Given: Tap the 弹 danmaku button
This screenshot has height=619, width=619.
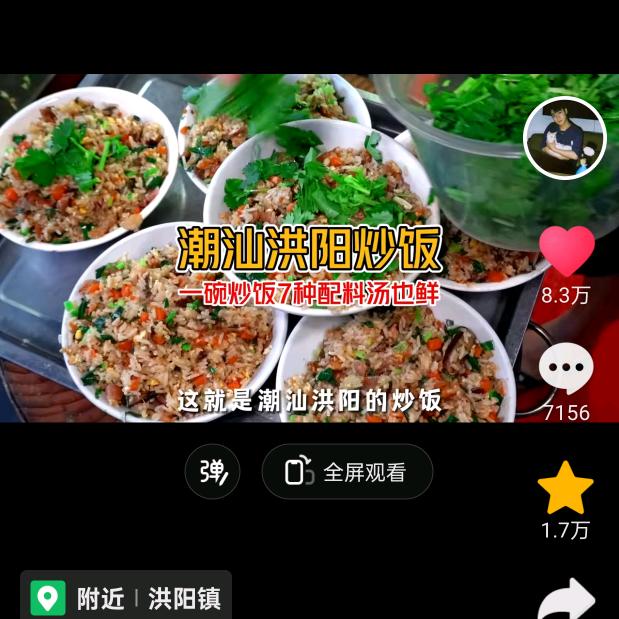Looking at the screenshot, I should pyautogui.click(x=213, y=472).
